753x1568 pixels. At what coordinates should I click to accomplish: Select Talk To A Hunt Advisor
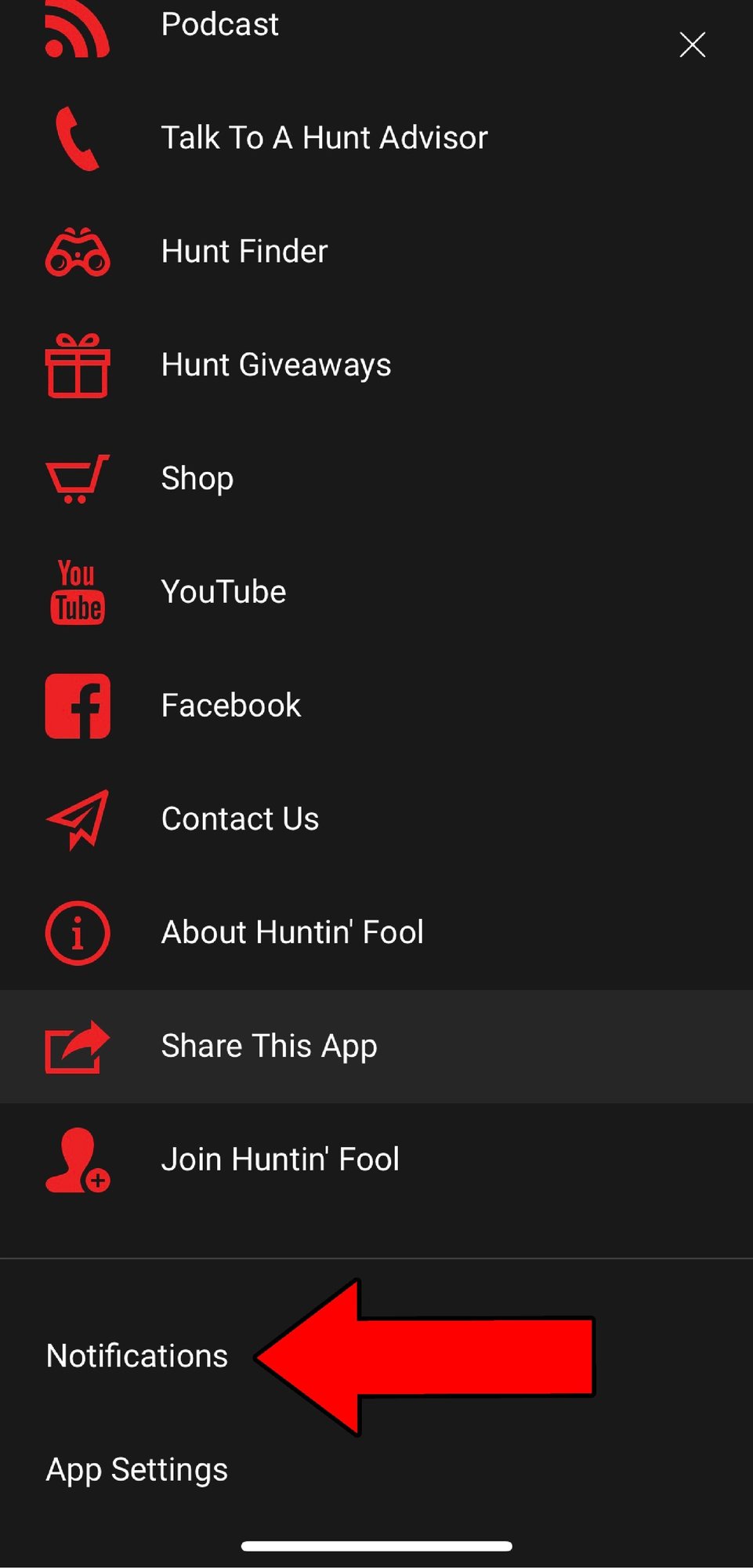click(x=324, y=138)
